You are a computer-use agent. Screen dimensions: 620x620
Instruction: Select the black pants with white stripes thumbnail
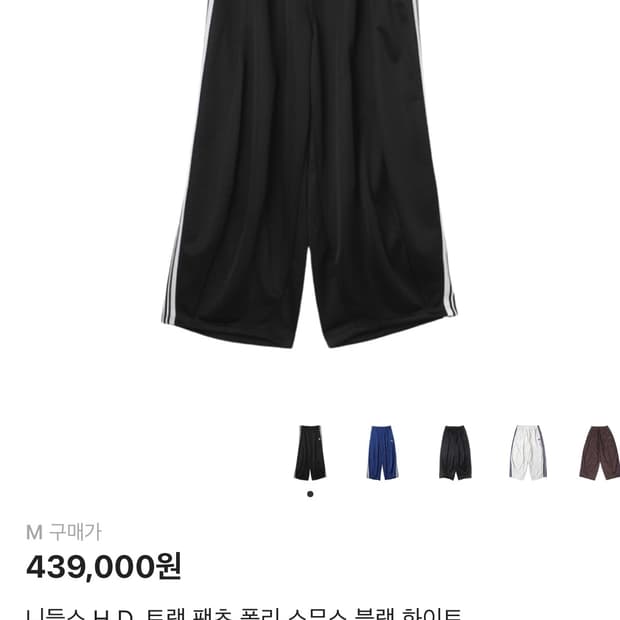(x=310, y=453)
